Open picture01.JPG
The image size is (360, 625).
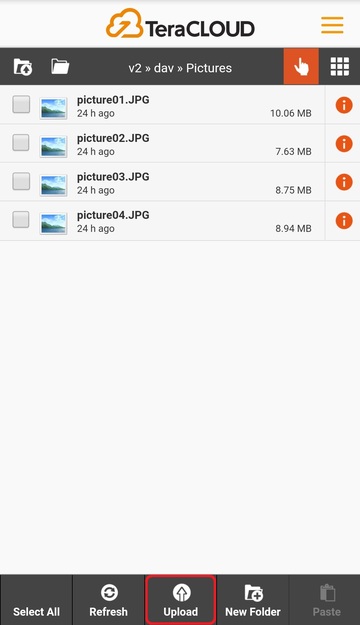(113, 100)
